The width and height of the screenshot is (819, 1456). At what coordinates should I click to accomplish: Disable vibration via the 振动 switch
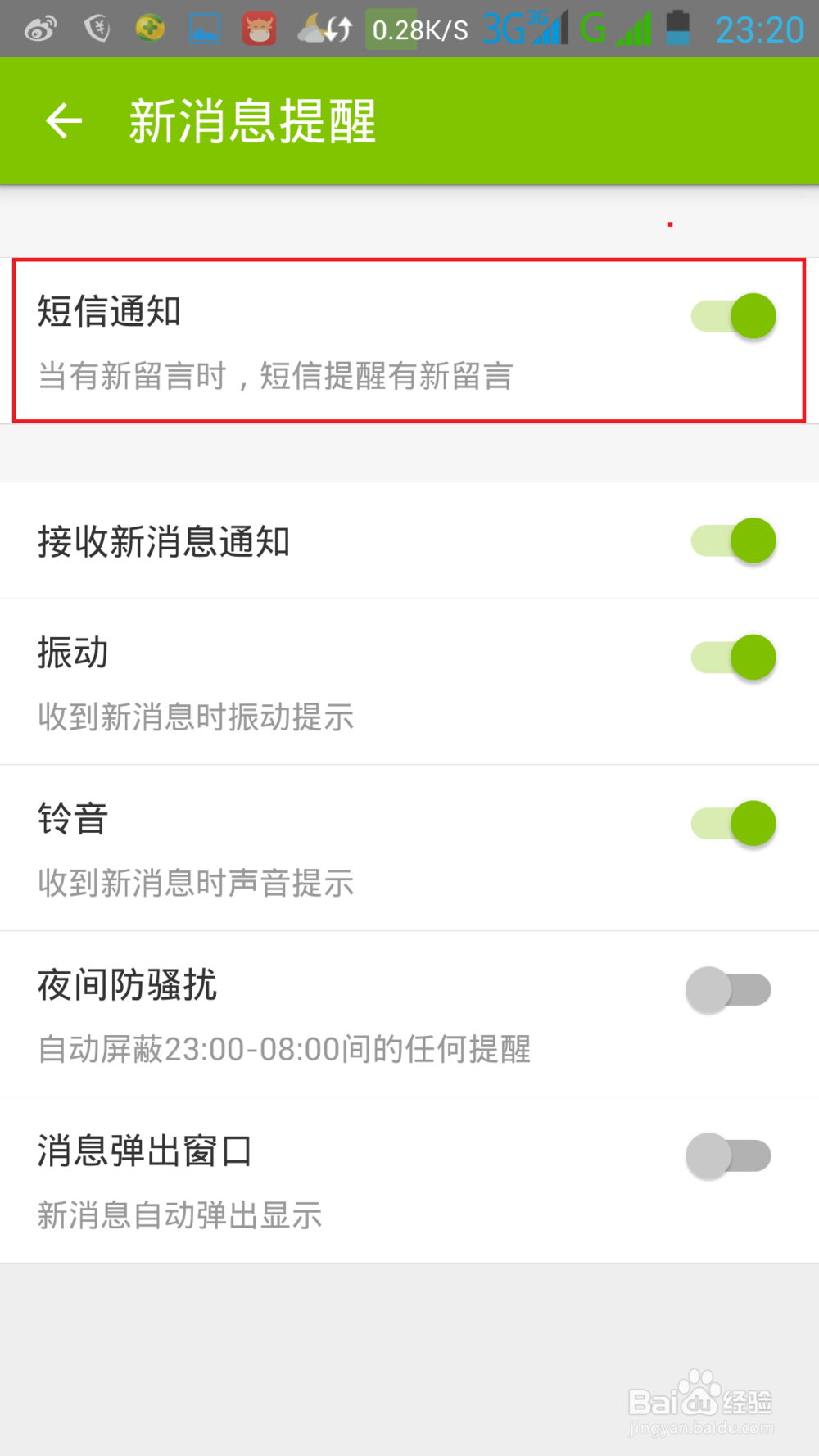[731, 658]
